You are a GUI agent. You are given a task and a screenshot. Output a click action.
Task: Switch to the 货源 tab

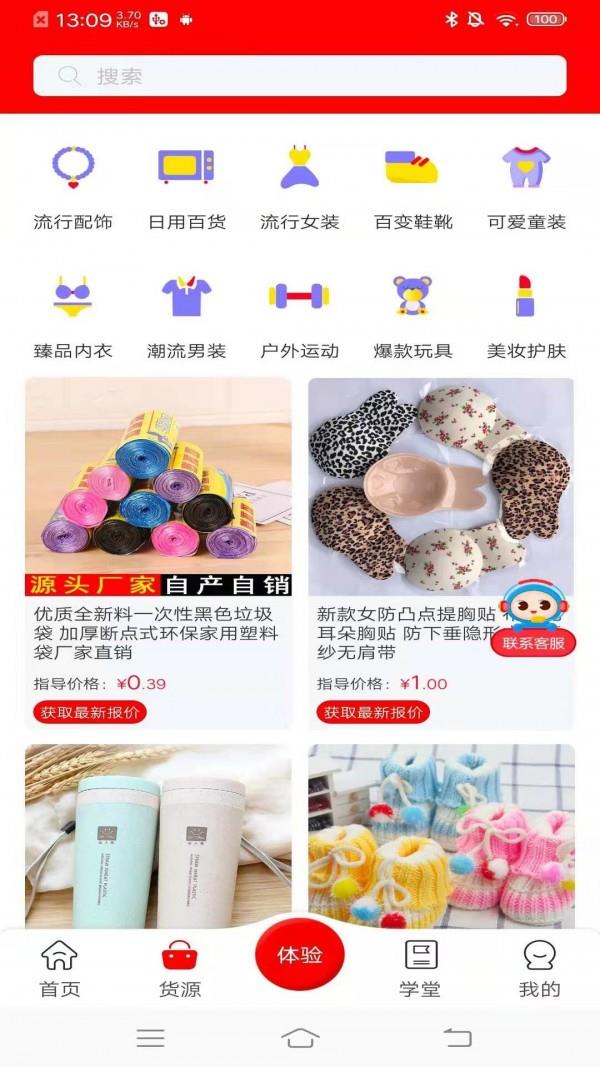(x=180, y=968)
